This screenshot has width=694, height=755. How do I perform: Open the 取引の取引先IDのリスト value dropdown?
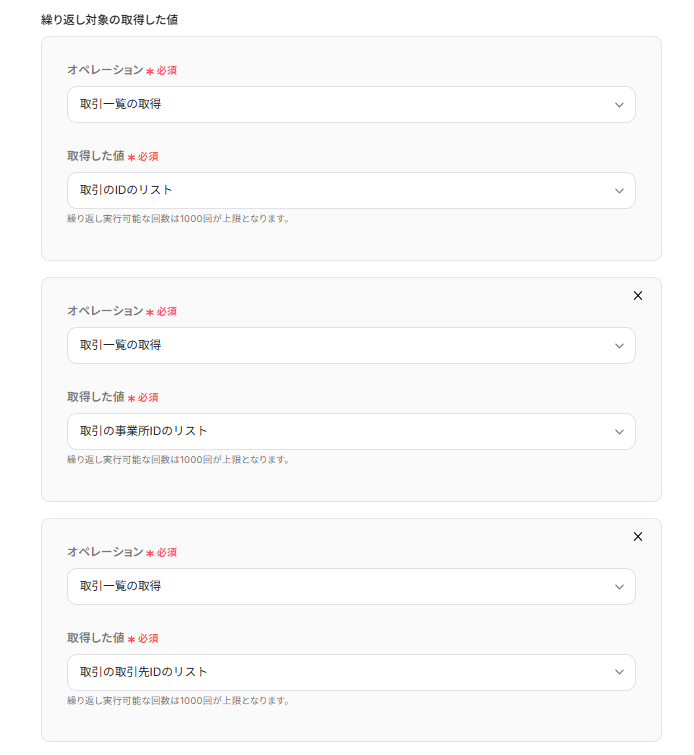pyautogui.click(x=351, y=672)
